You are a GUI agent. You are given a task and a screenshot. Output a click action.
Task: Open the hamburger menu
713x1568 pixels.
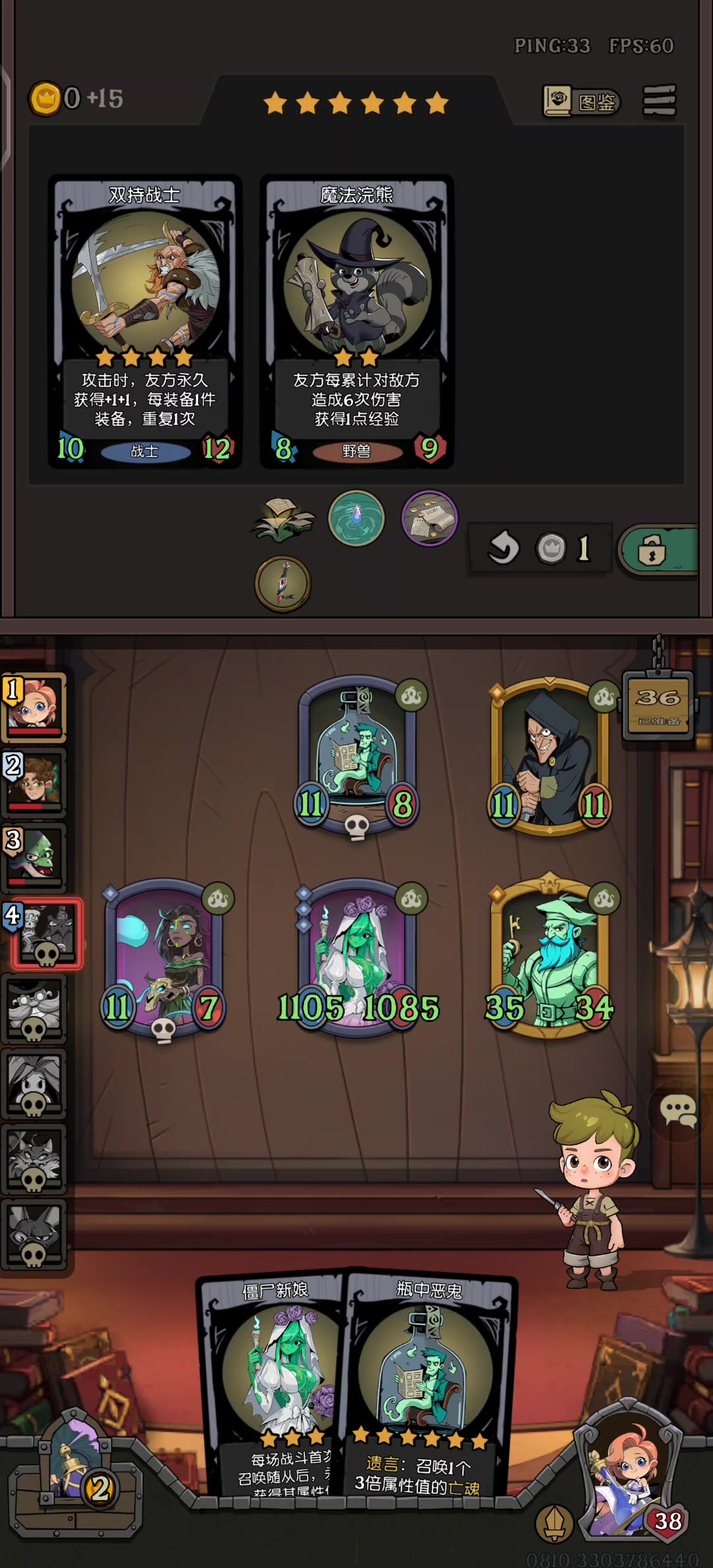point(660,101)
